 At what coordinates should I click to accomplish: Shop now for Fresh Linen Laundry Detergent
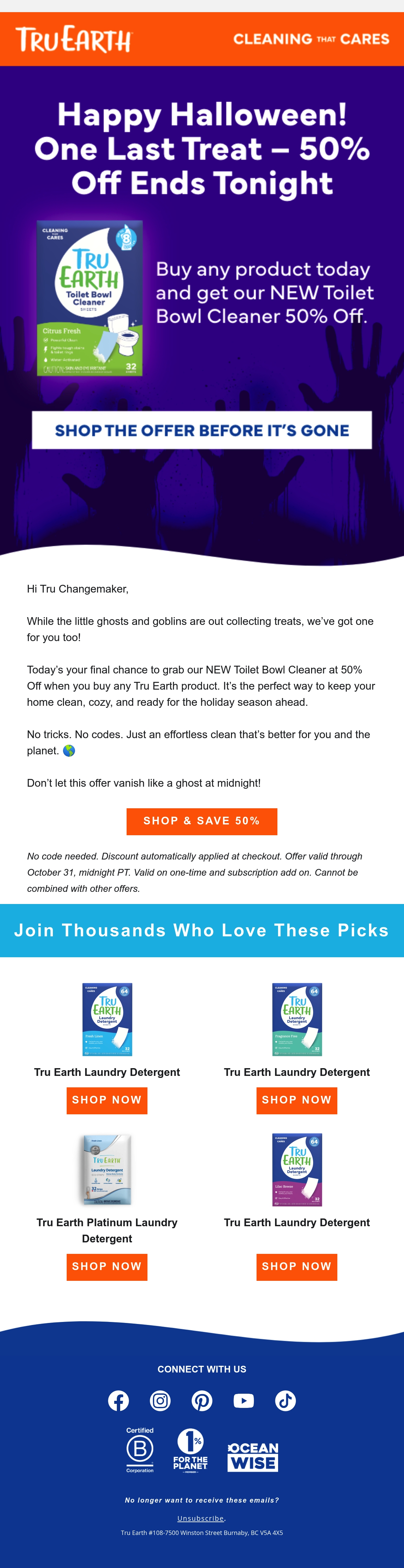tap(107, 1100)
